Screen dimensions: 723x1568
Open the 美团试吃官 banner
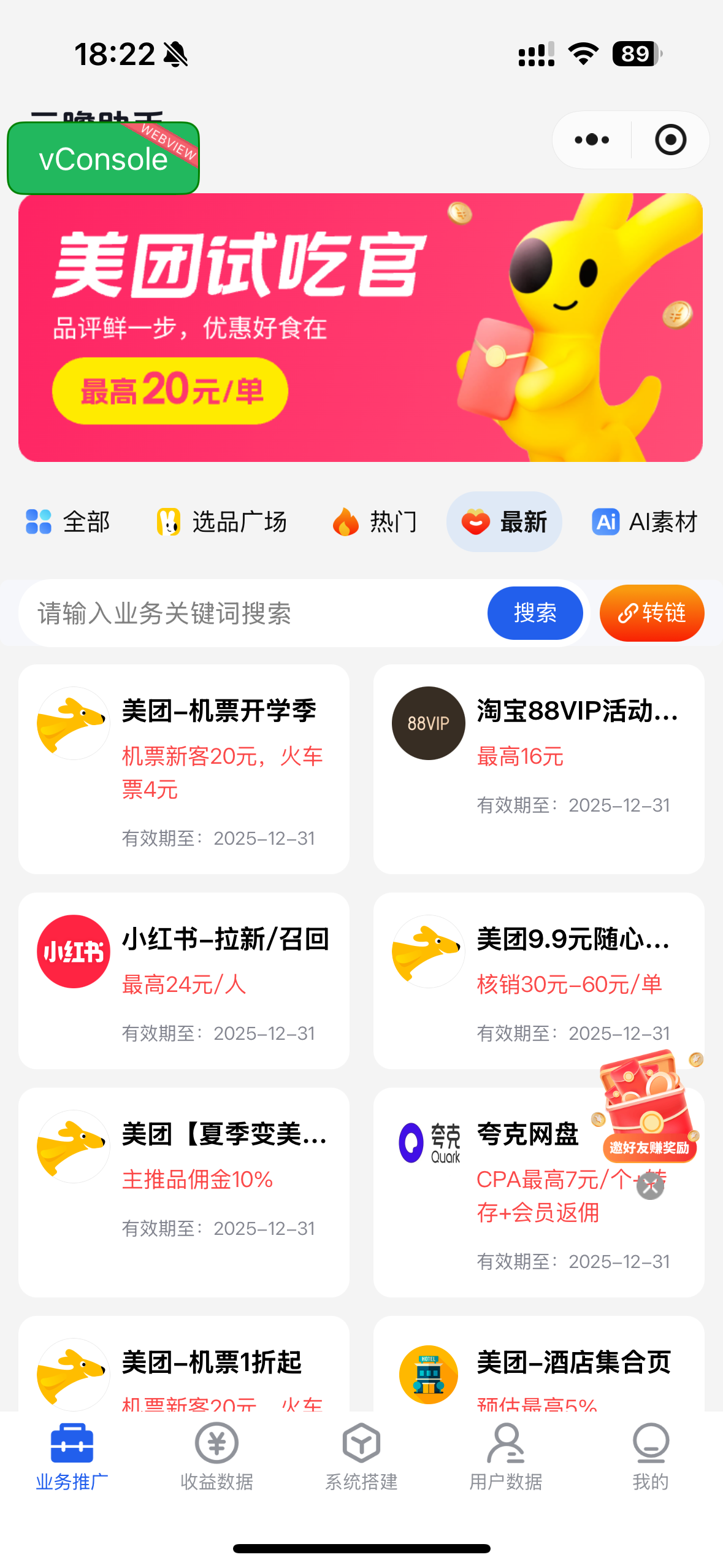(x=361, y=328)
